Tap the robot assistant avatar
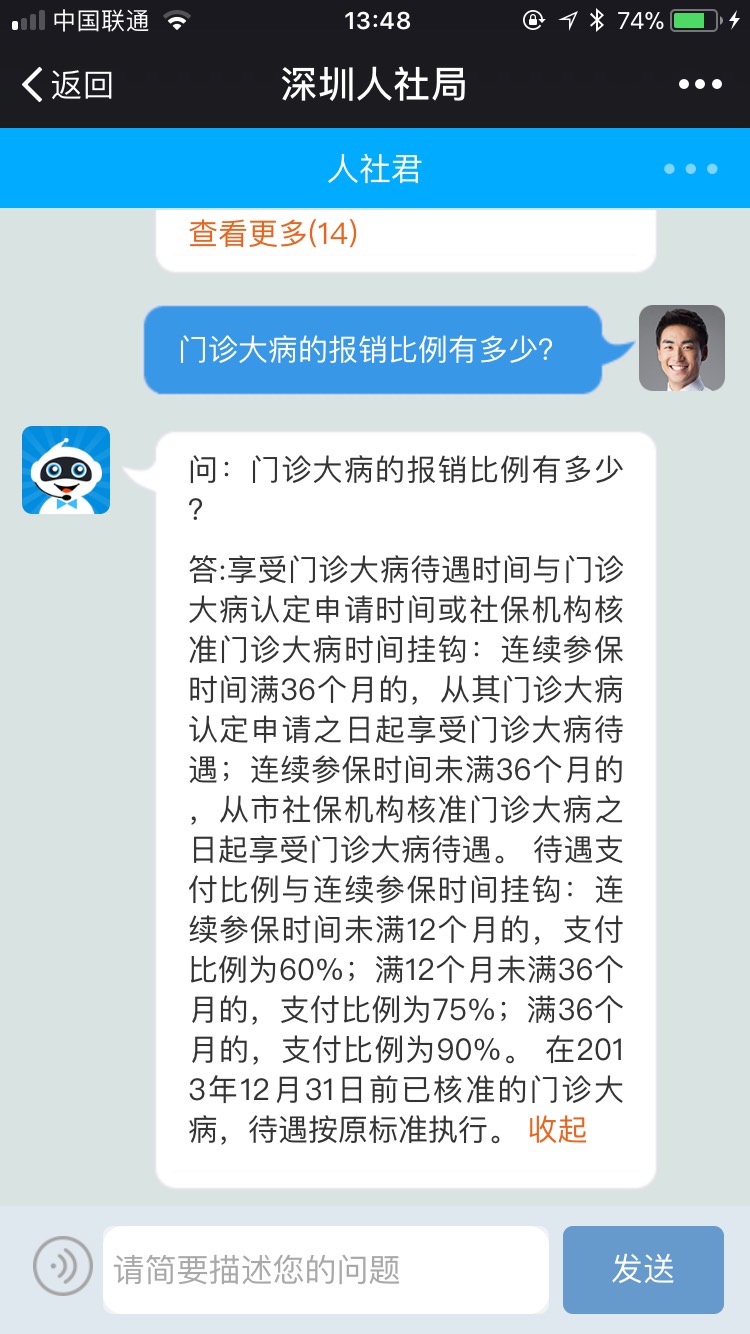 coord(66,470)
